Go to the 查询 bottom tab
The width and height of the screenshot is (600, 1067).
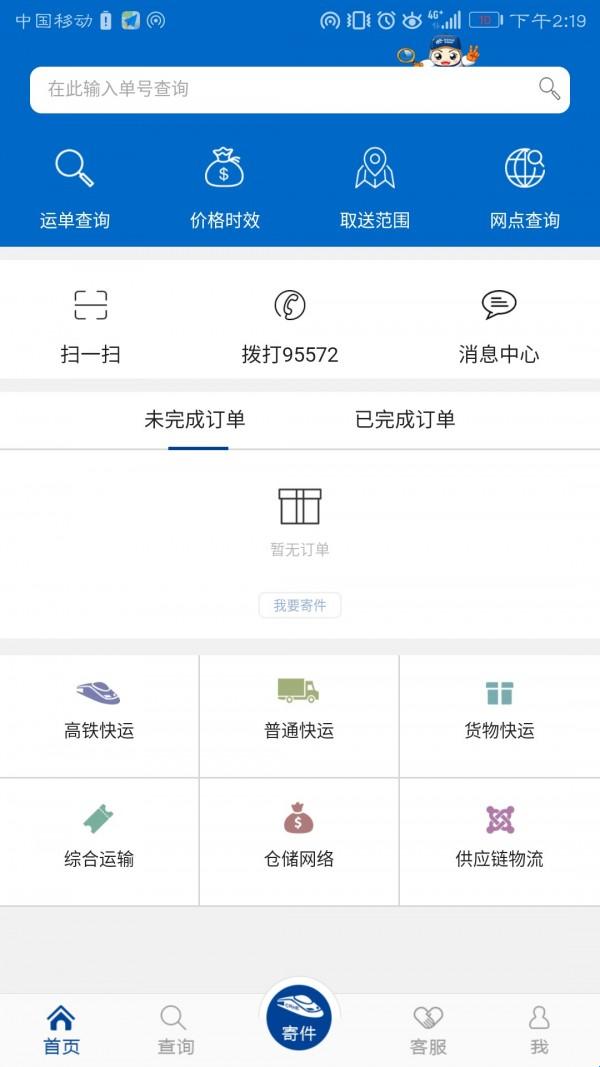(x=175, y=1030)
